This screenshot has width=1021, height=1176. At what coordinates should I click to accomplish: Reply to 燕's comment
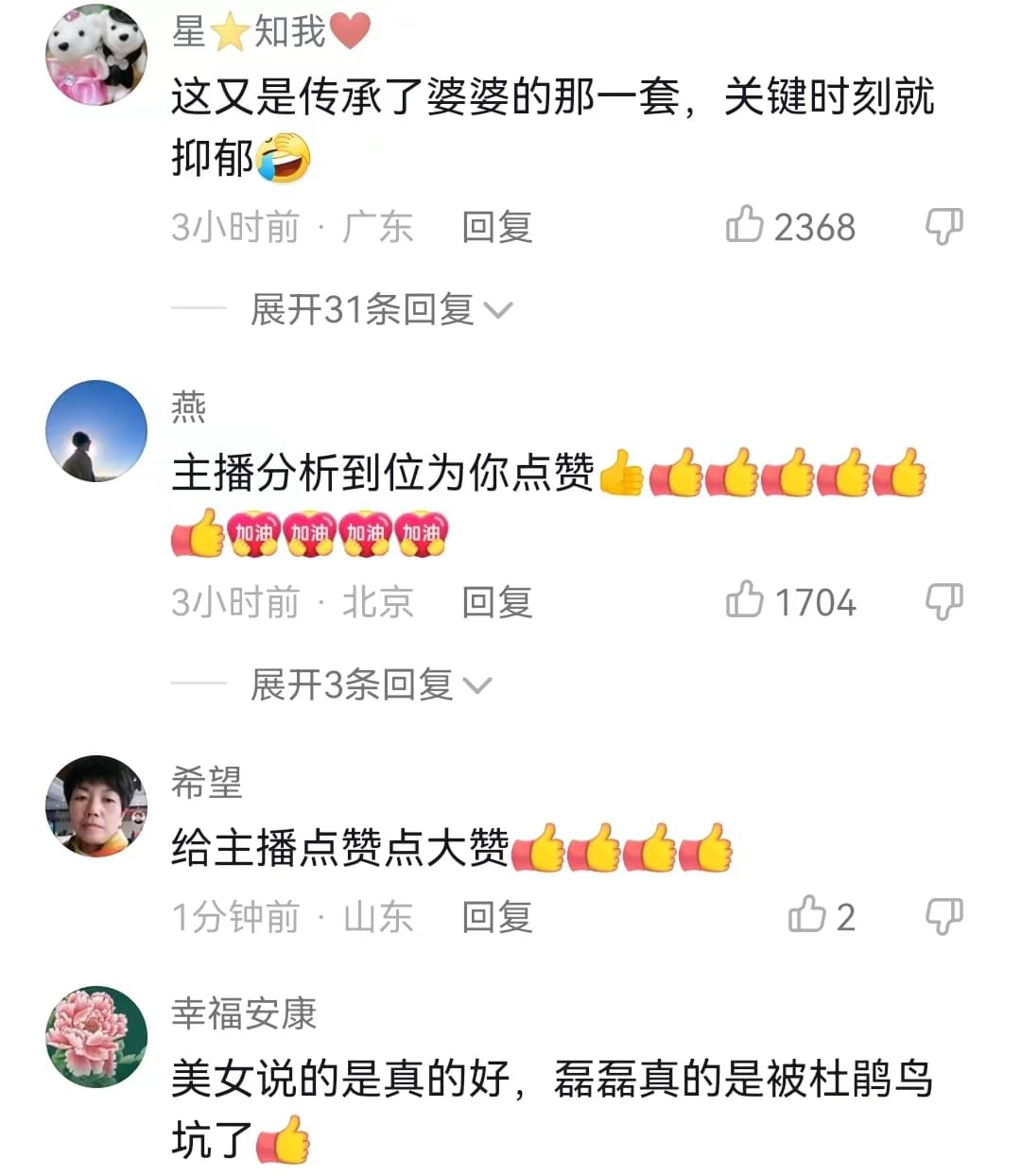tap(496, 602)
